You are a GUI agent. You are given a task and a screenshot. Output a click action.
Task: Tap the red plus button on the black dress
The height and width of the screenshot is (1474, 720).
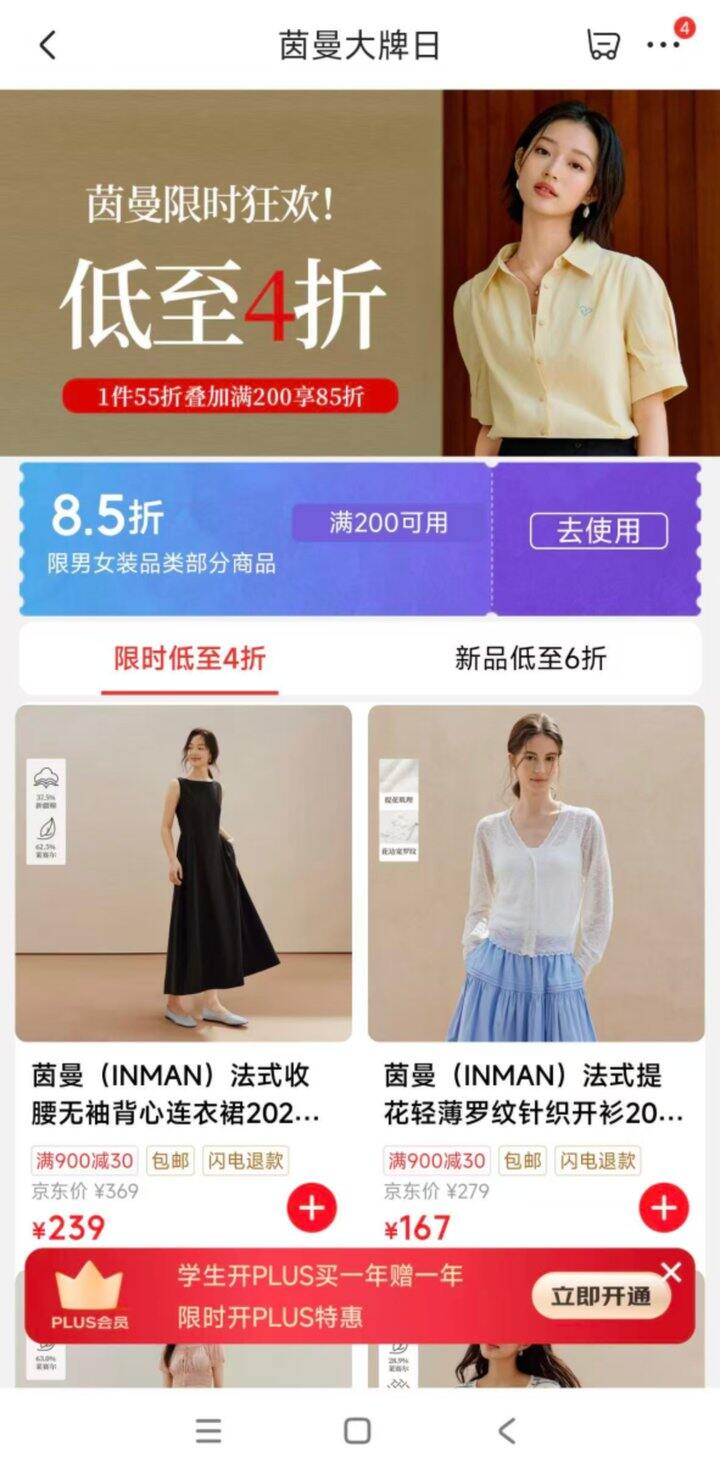[x=313, y=1208]
